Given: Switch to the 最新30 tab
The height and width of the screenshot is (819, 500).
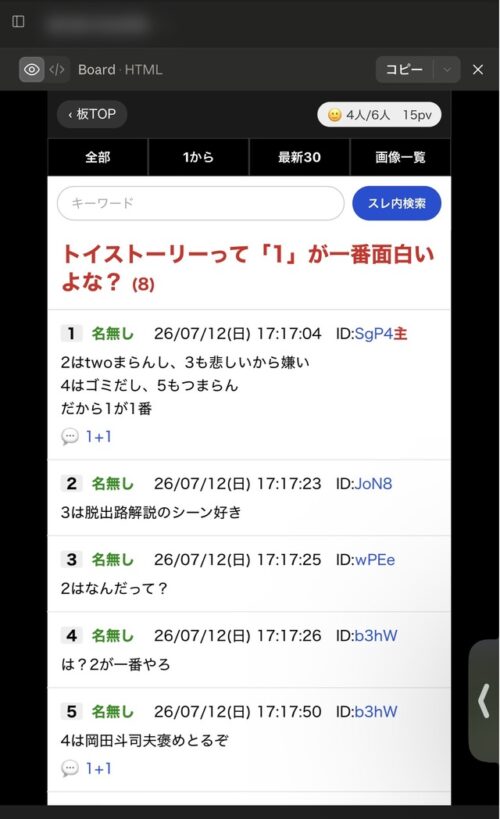Looking at the screenshot, I should pos(299,157).
